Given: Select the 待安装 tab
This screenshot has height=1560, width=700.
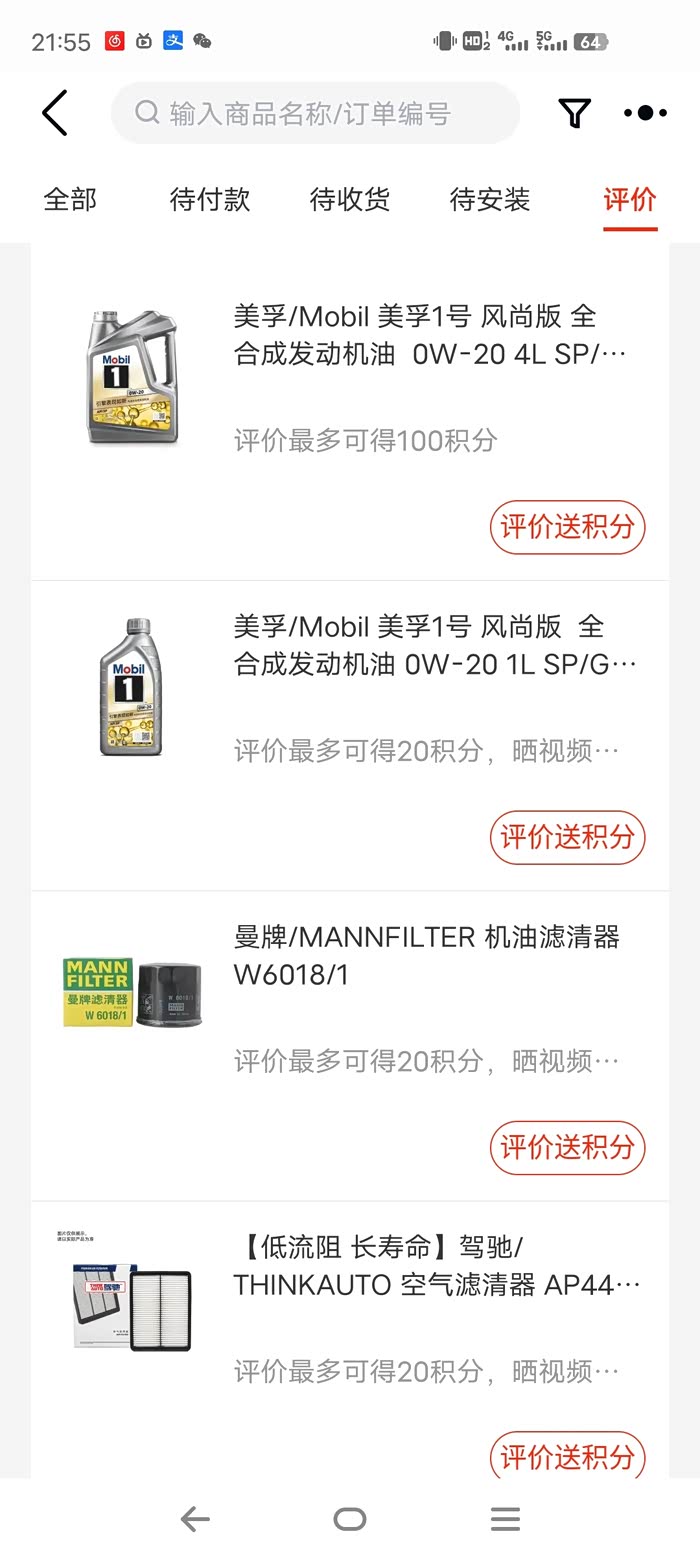Looking at the screenshot, I should 490,200.
